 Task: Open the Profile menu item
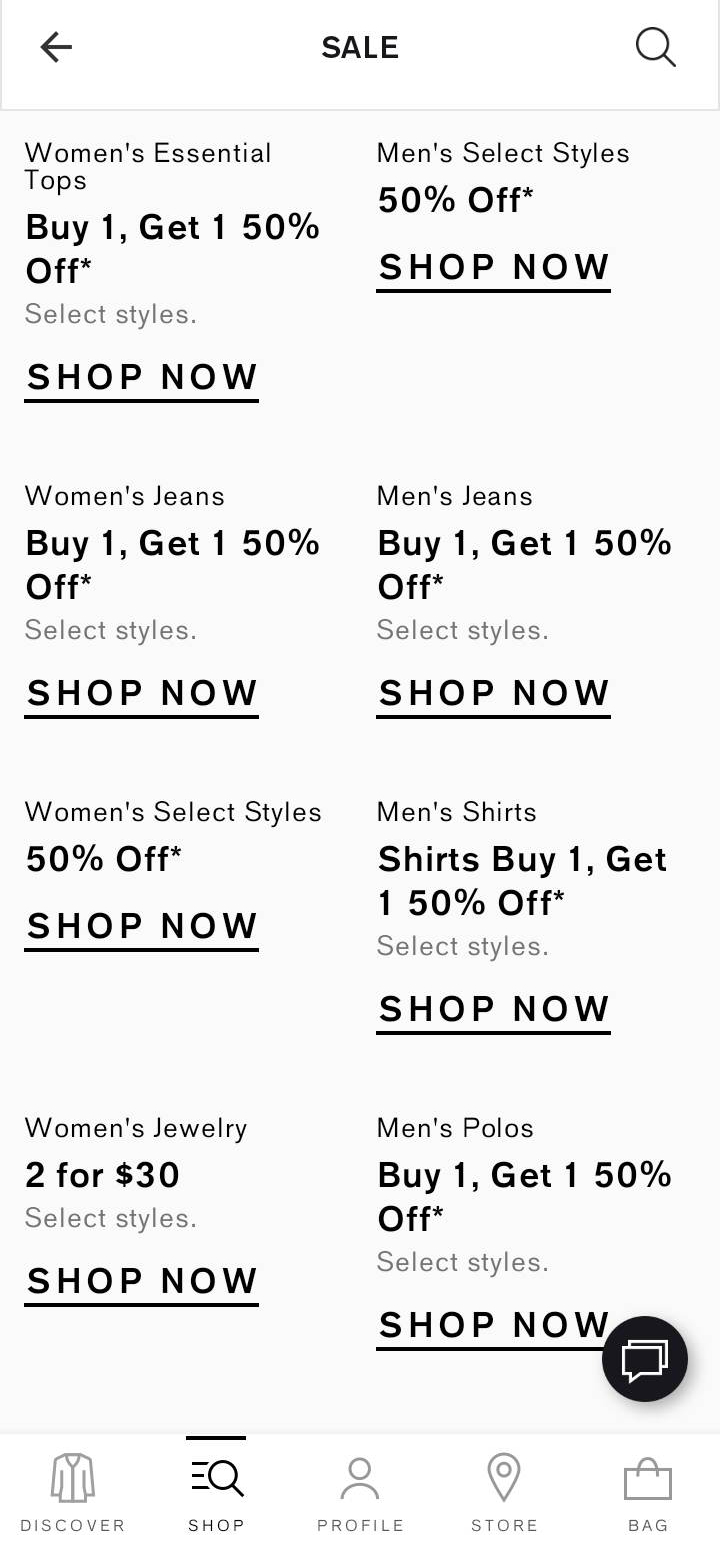pos(360,1490)
